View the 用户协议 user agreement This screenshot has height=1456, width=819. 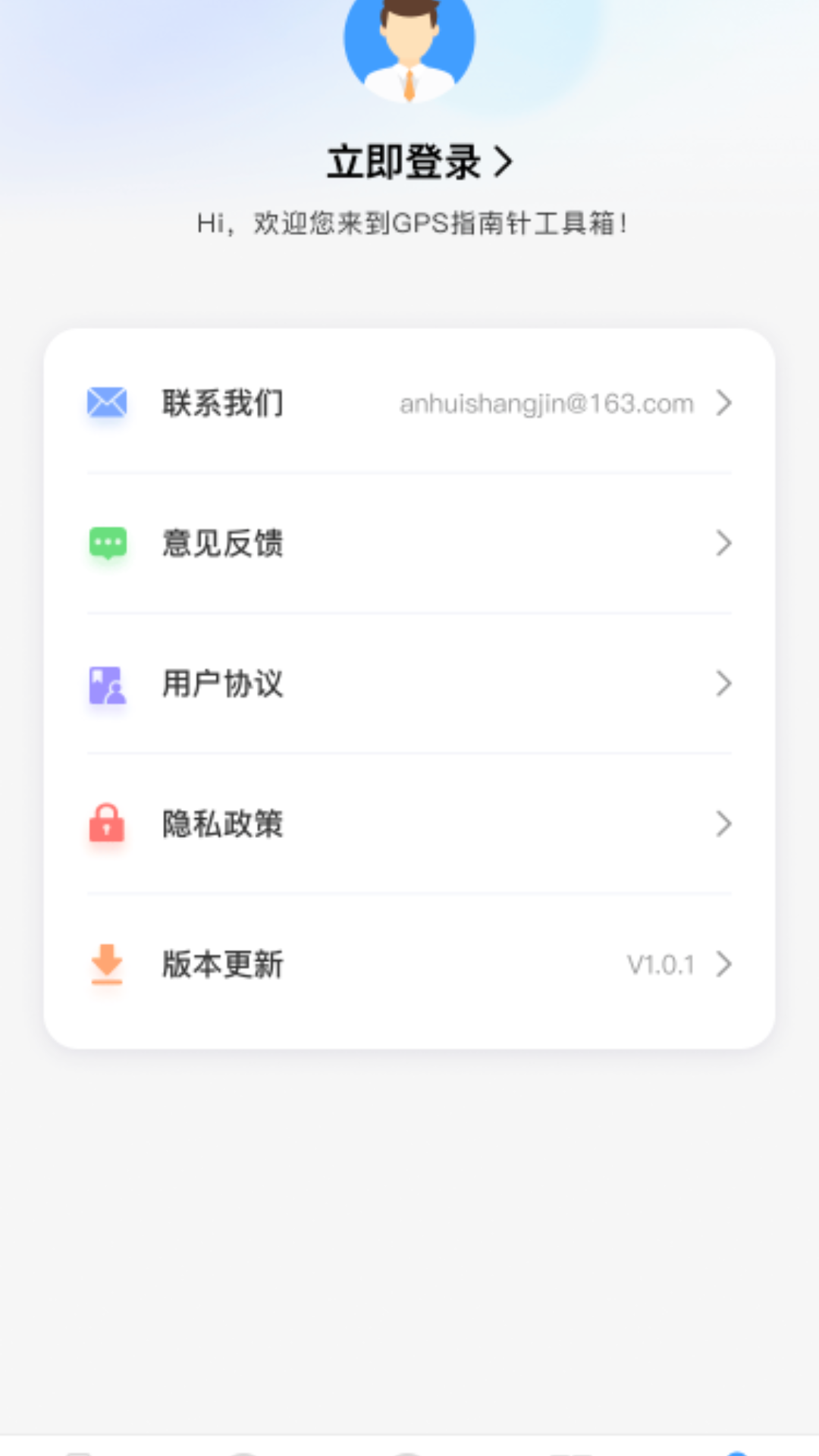[409, 683]
